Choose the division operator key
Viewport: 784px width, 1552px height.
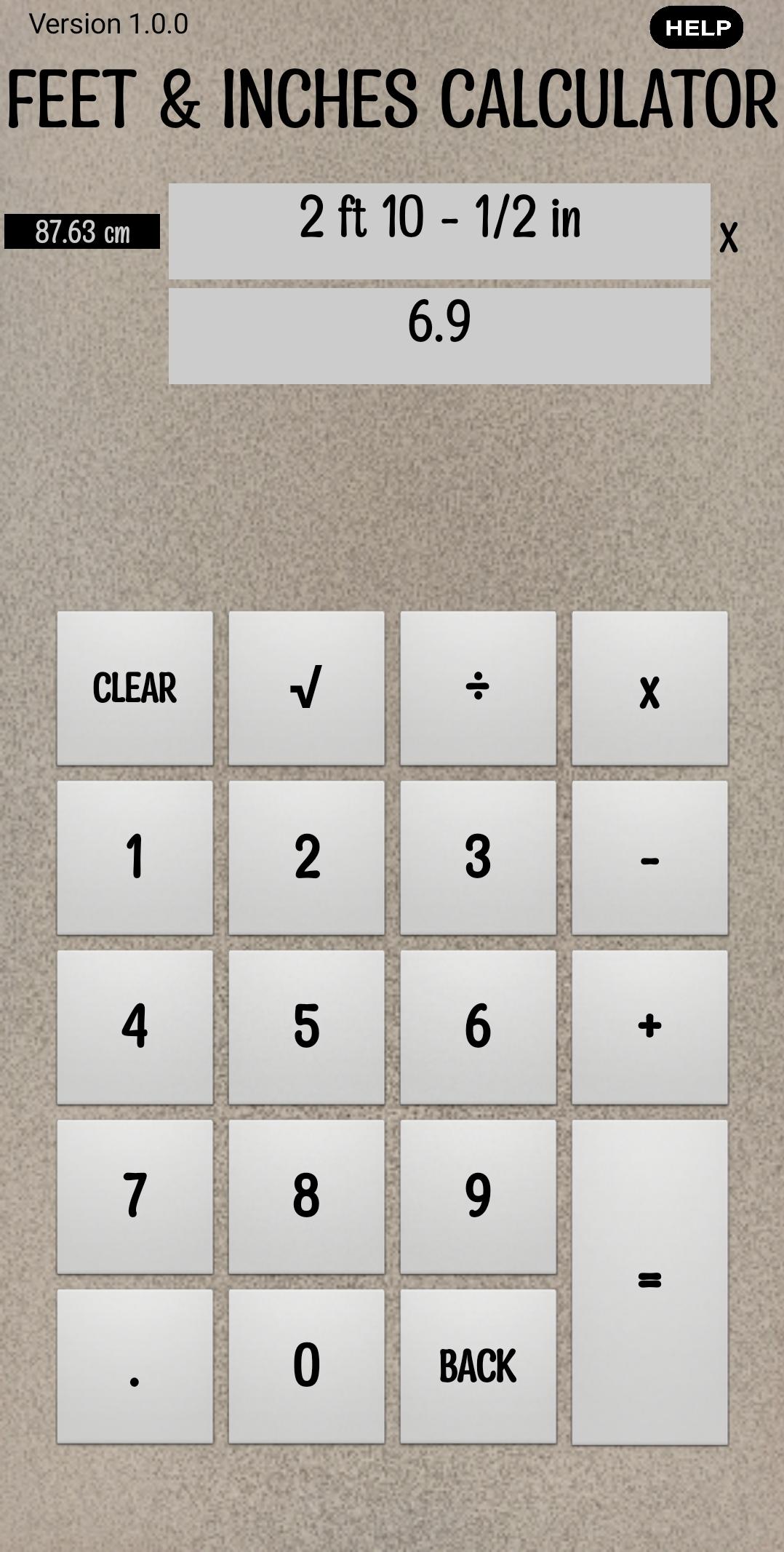[x=479, y=688]
